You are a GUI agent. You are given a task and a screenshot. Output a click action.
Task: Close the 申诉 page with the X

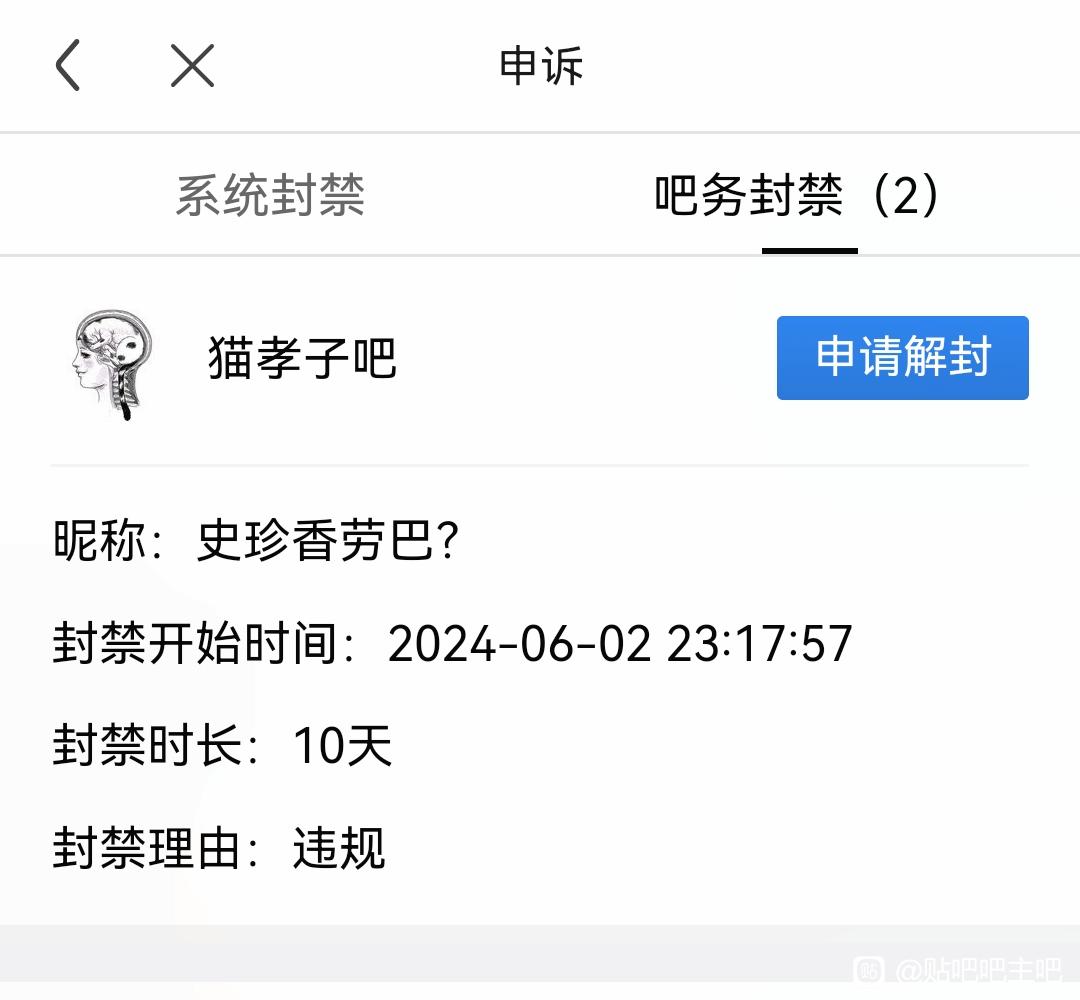click(192, 66)
